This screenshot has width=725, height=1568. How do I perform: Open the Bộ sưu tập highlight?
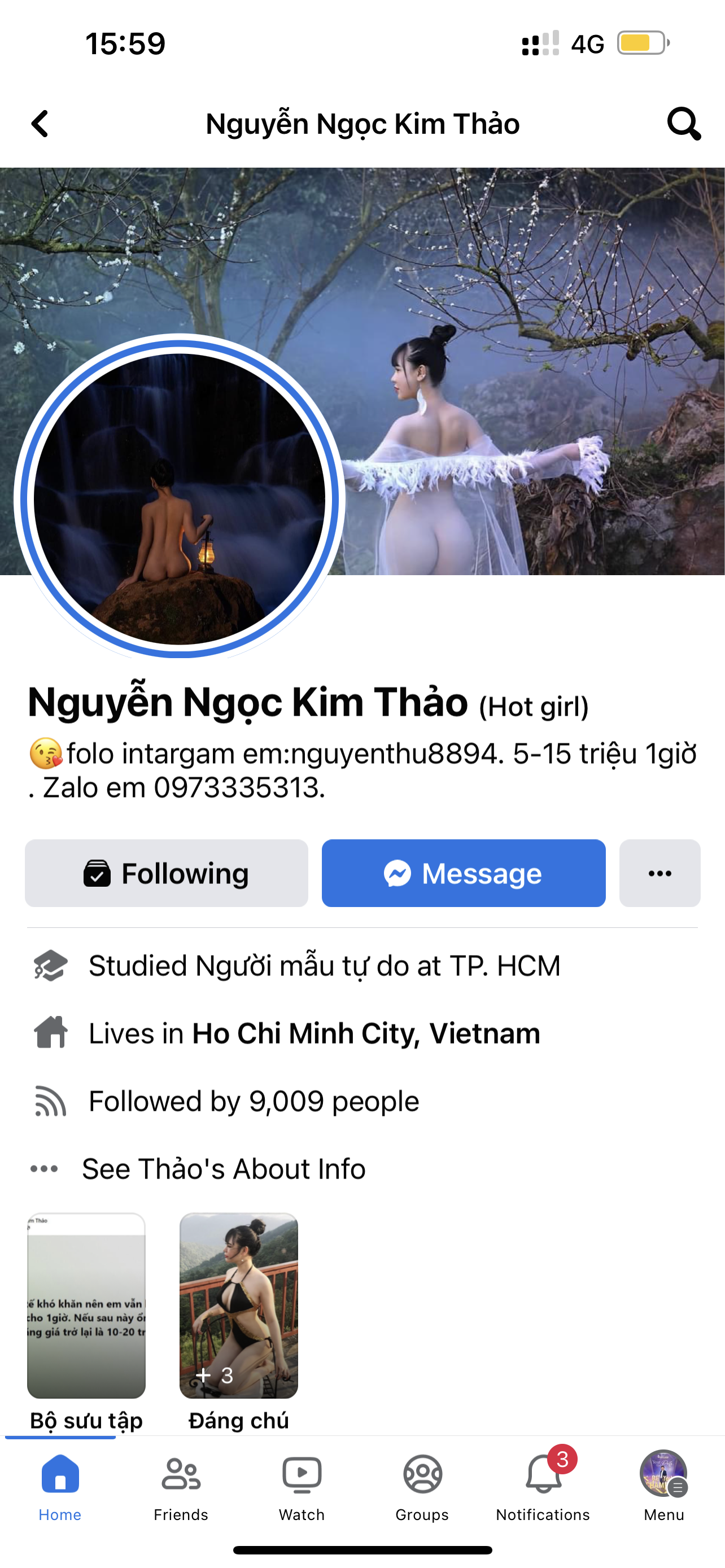tap(86, 1306)
